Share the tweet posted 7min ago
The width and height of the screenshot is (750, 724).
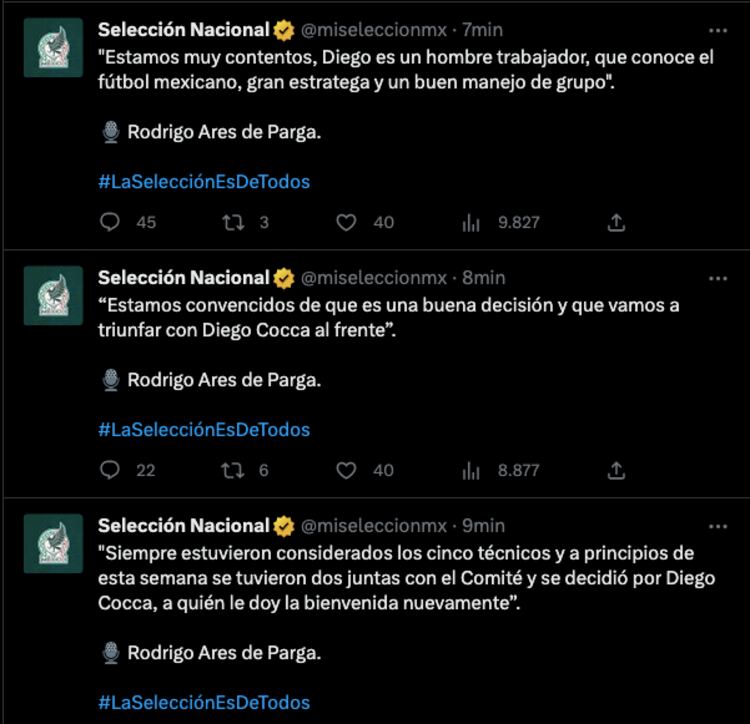[617, 222]
